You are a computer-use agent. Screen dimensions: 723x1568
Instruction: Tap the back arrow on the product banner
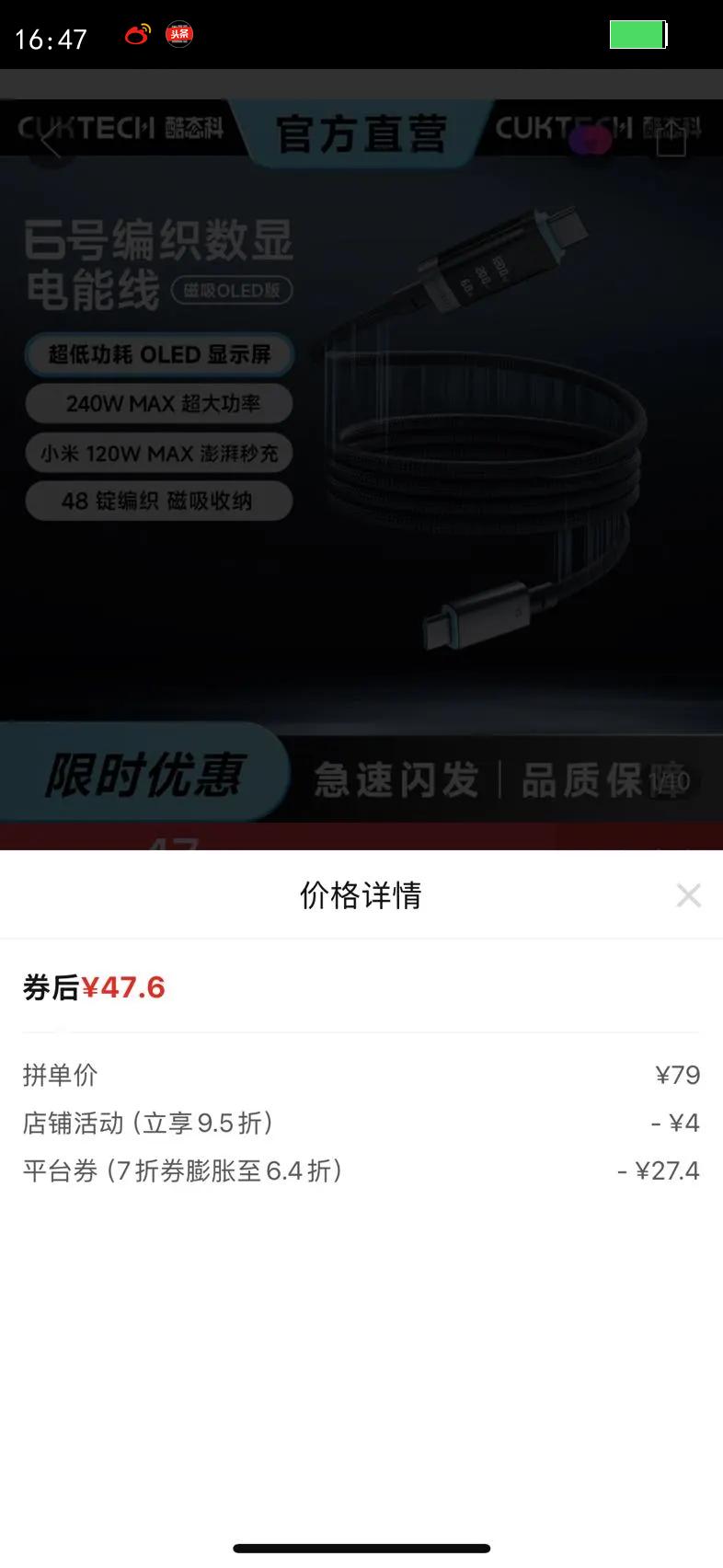click(x=51, y=143)
